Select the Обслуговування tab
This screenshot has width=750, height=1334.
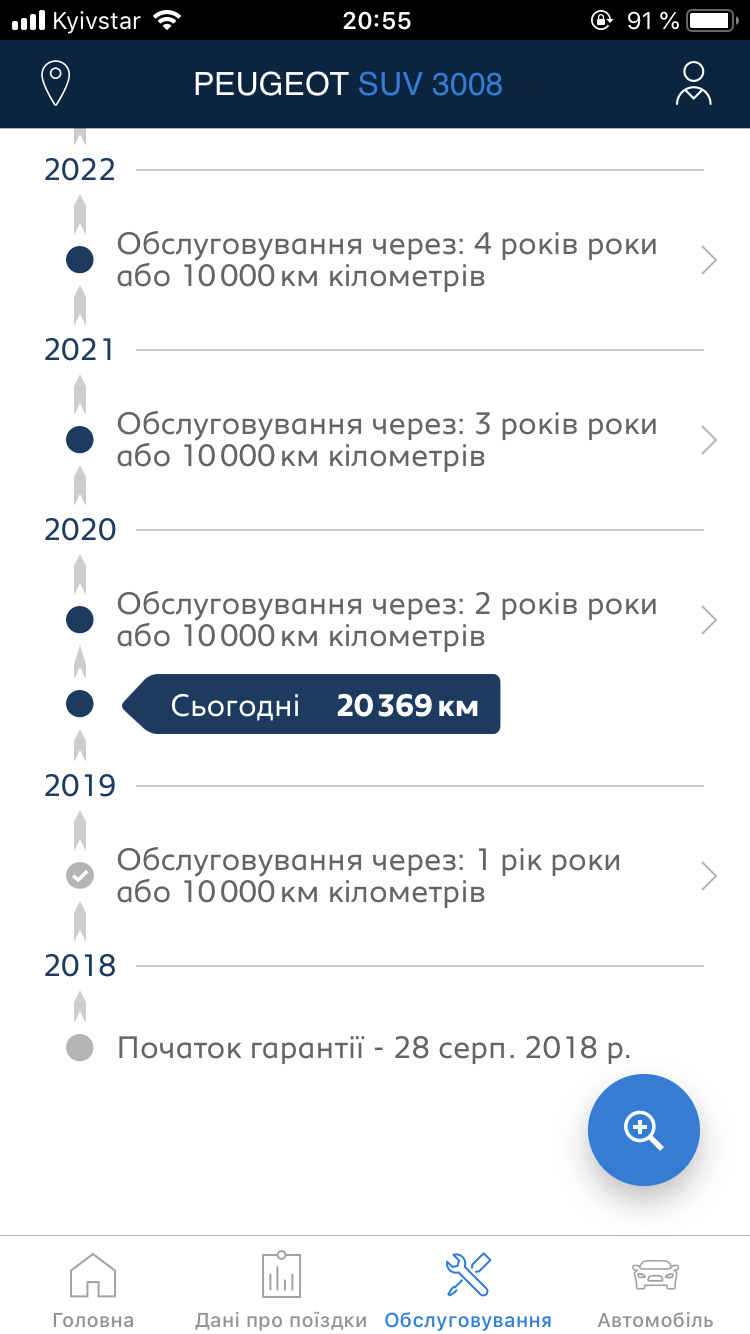coord(468,1290)
